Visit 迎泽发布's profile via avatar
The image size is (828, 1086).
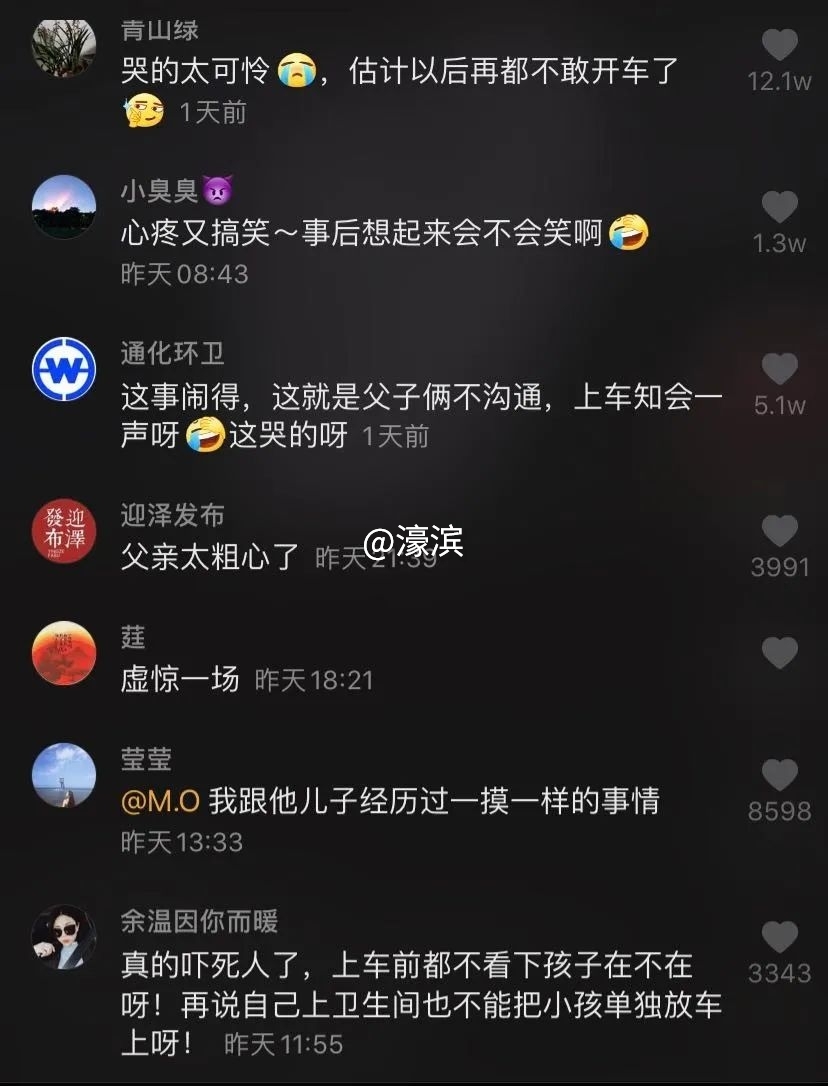(64, 532)
